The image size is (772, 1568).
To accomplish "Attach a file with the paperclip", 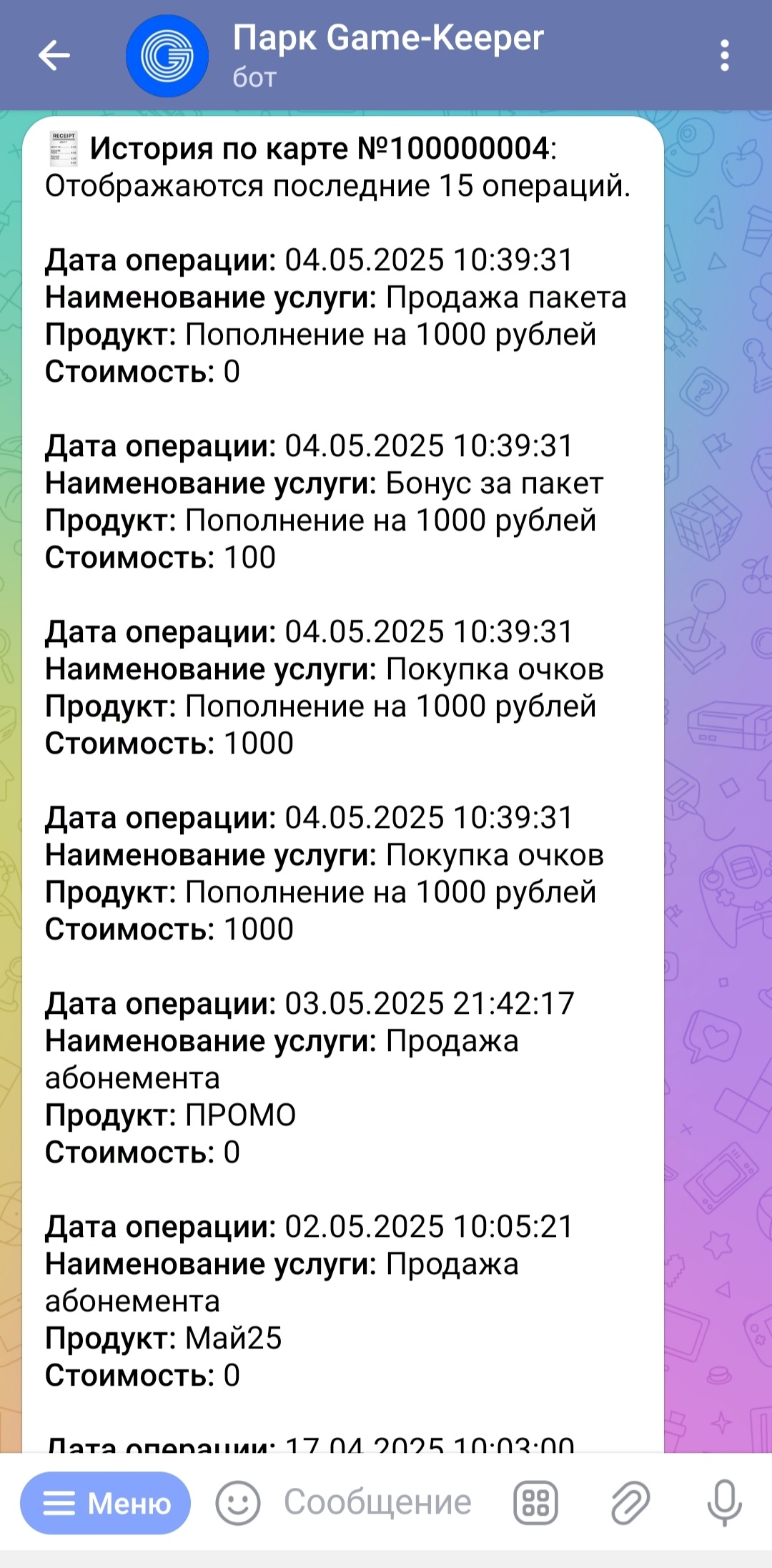I will point(630,1504).
